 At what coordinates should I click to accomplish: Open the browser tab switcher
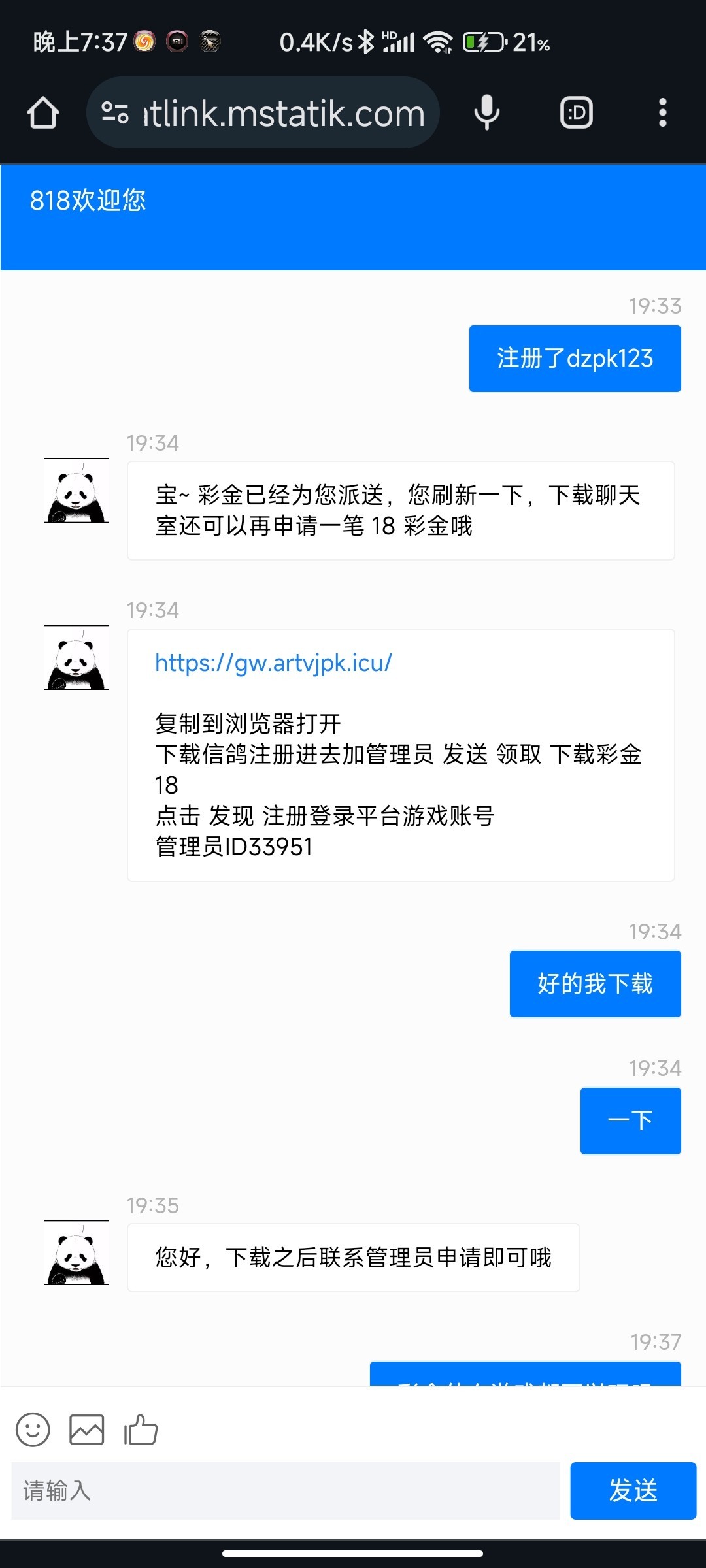pyautogui.click(x=577, y=112)
